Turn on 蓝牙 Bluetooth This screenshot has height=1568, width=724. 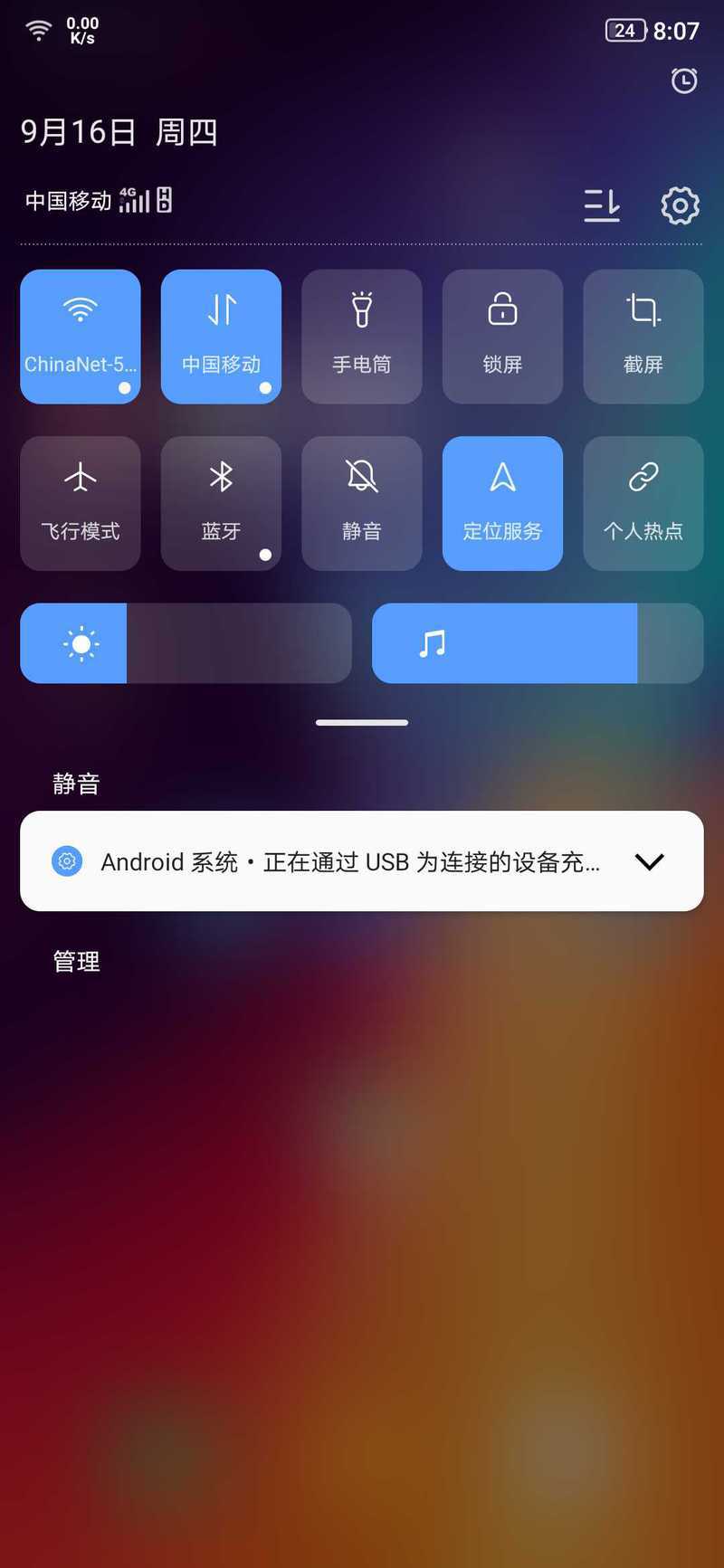pos(221,503)
